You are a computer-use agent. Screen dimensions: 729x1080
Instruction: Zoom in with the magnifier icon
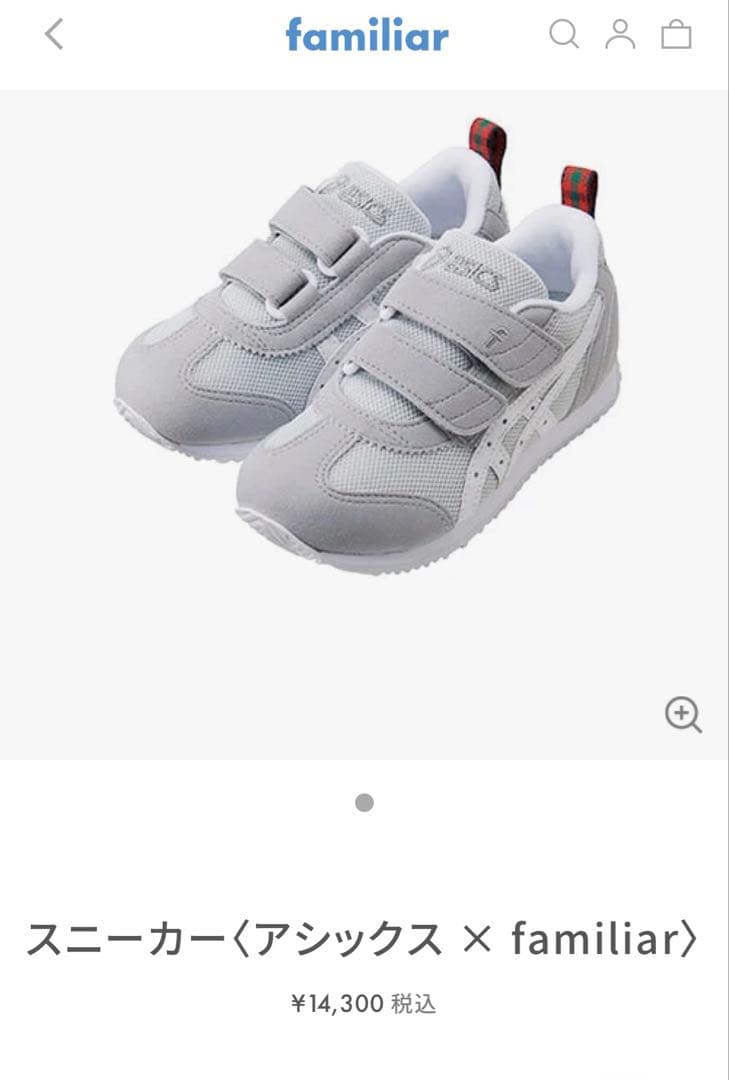click(x=683, y=715)
